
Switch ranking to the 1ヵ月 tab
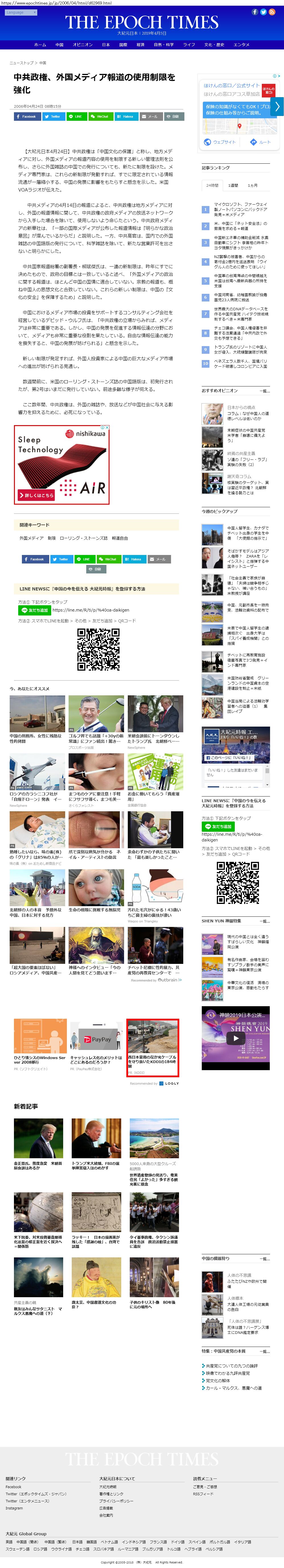[x=252, y=185]
